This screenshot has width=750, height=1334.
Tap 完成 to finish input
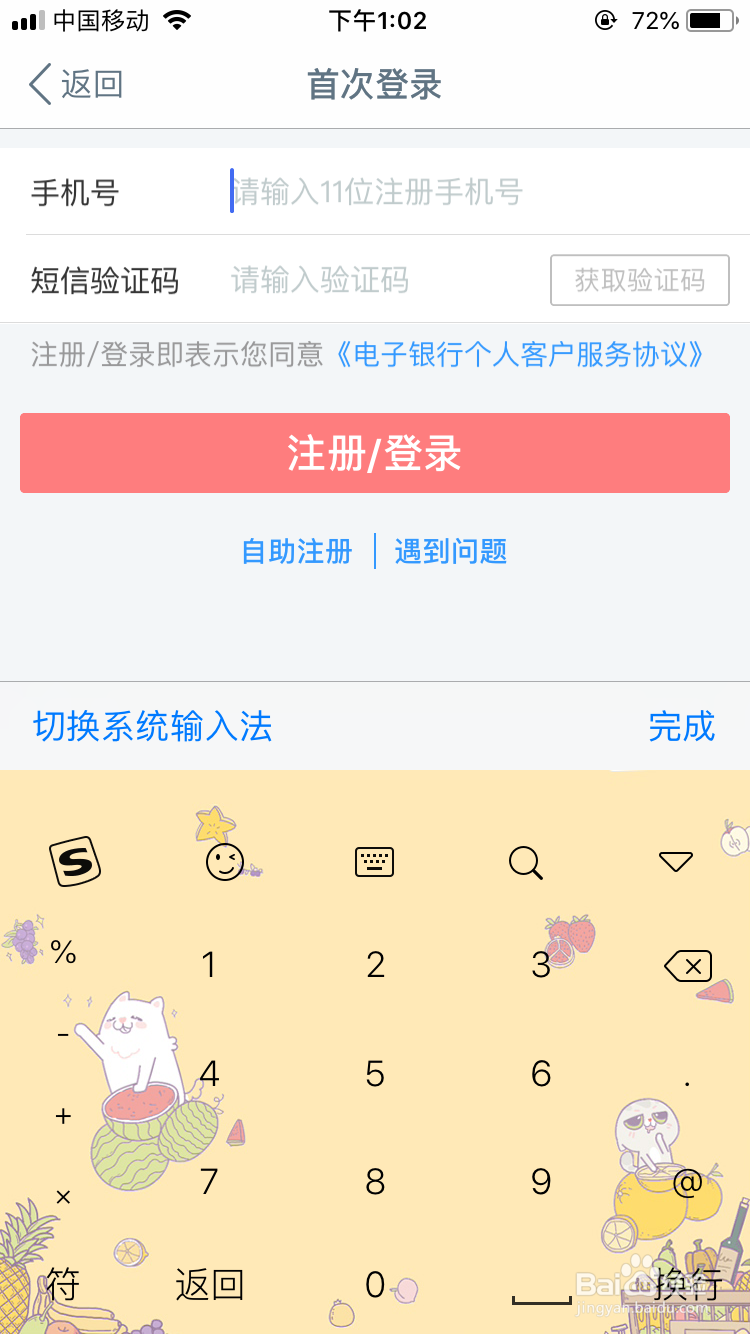pos(683,728)
